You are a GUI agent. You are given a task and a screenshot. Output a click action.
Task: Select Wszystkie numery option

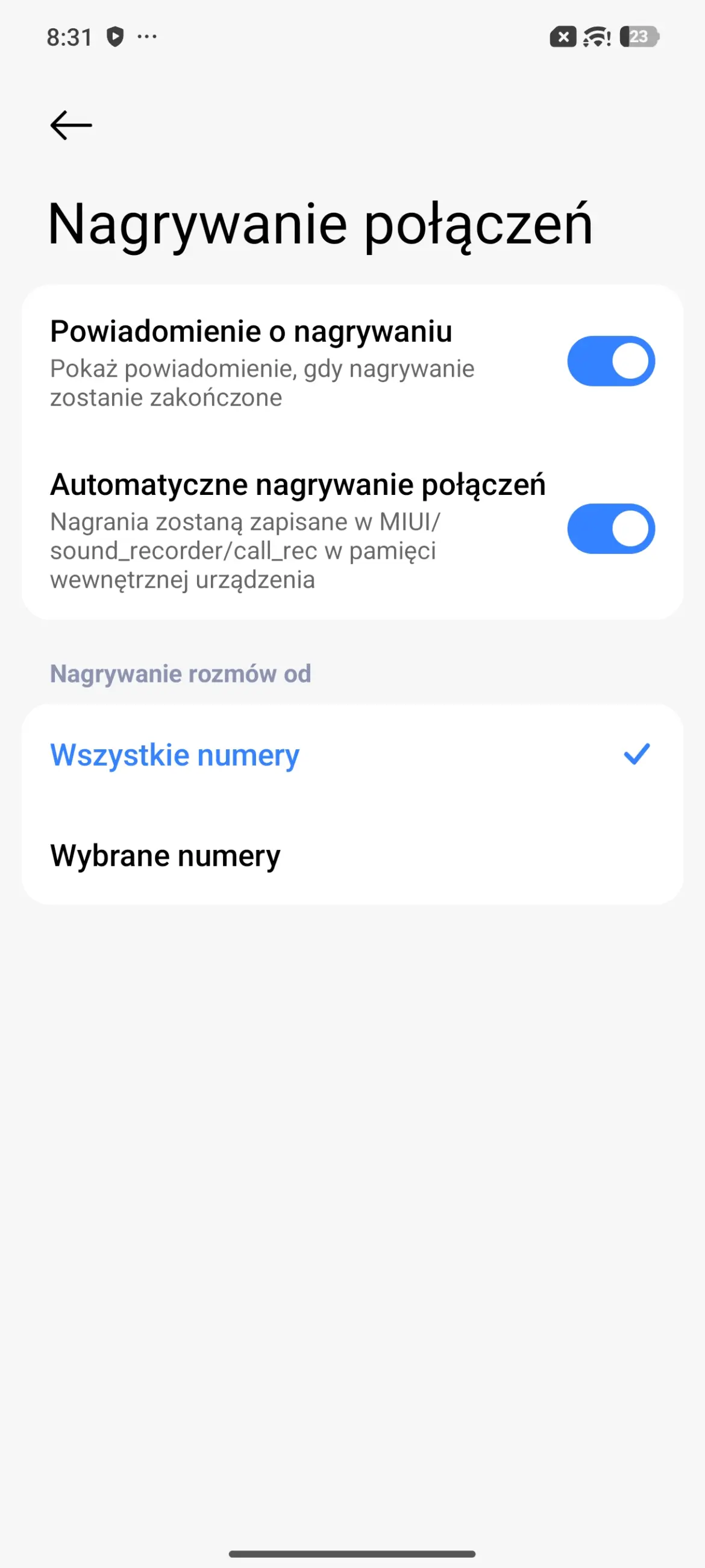(351, 755)
